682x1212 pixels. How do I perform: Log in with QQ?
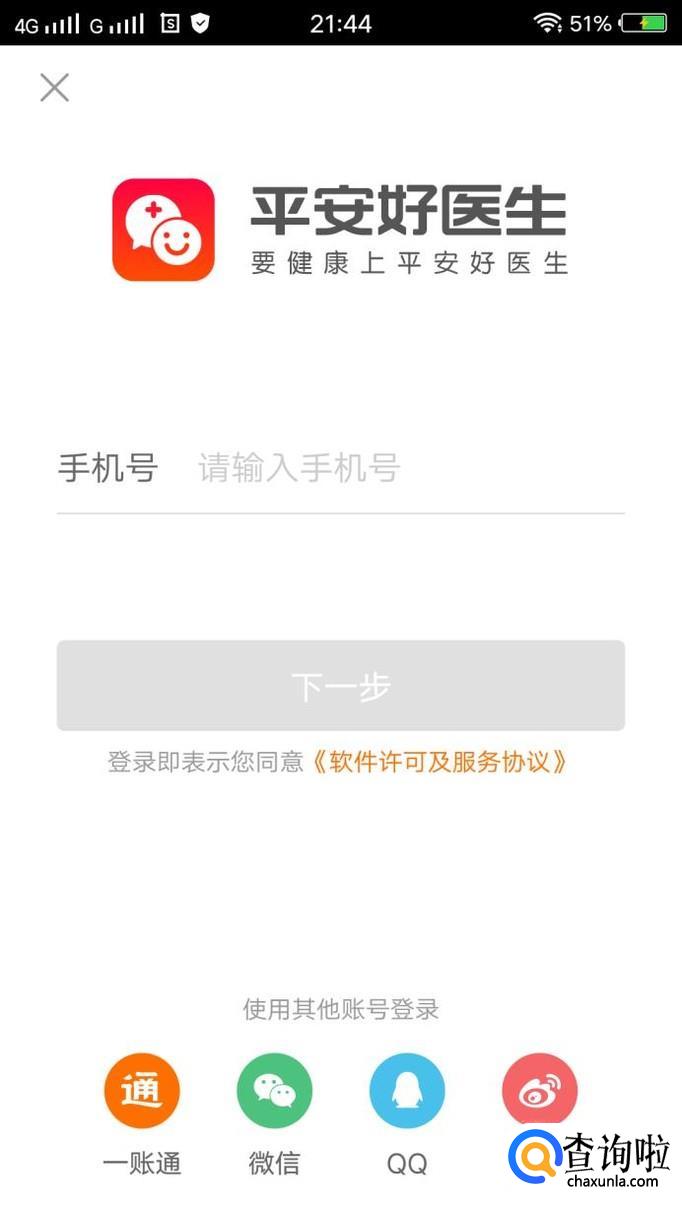407,1091
